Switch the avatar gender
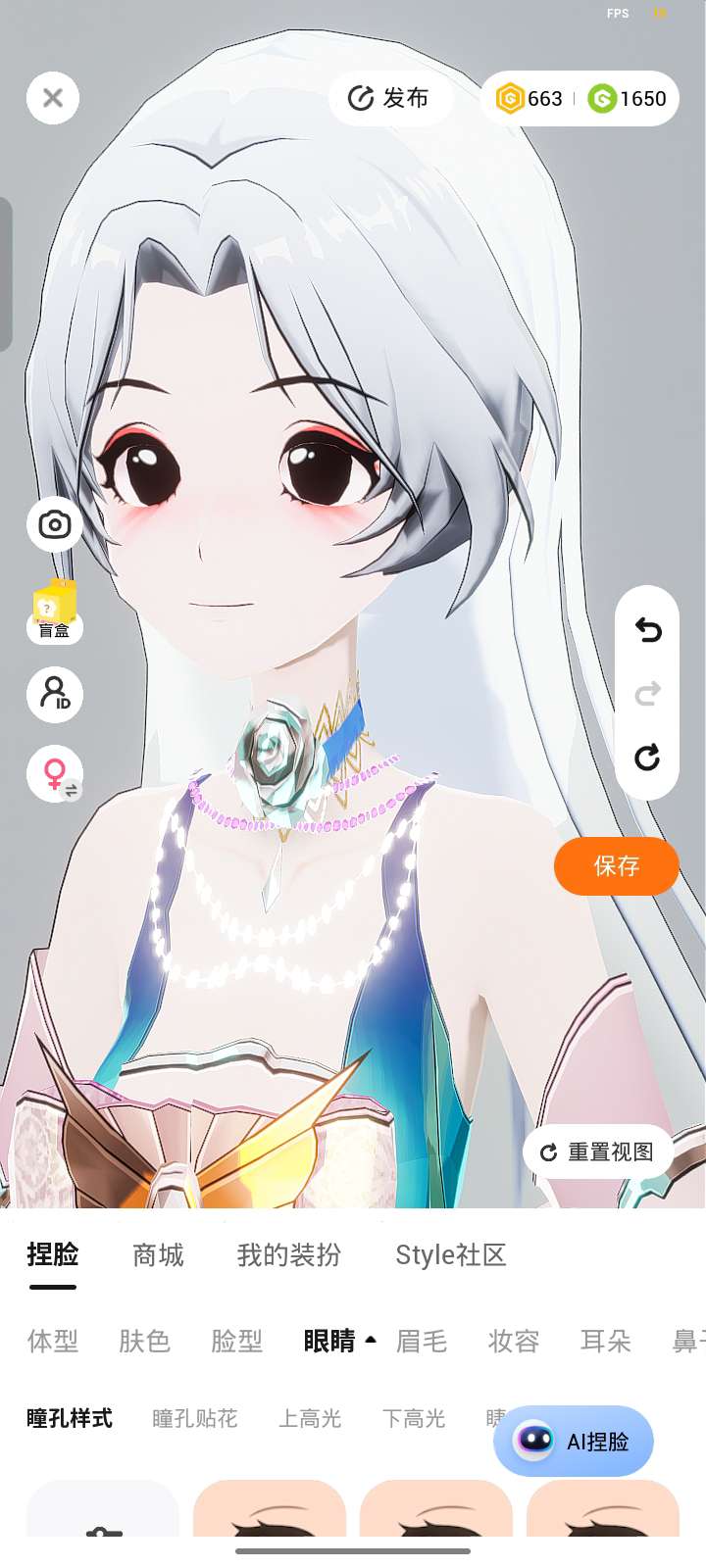 coord(55,774)
